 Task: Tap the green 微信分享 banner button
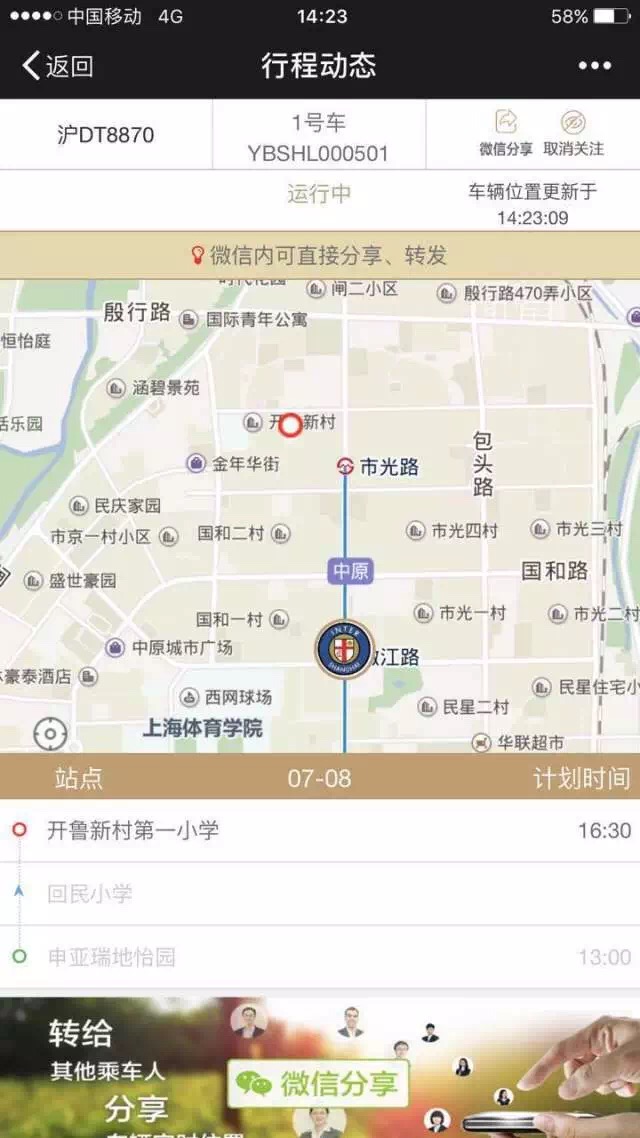(x=318, y=1083)
